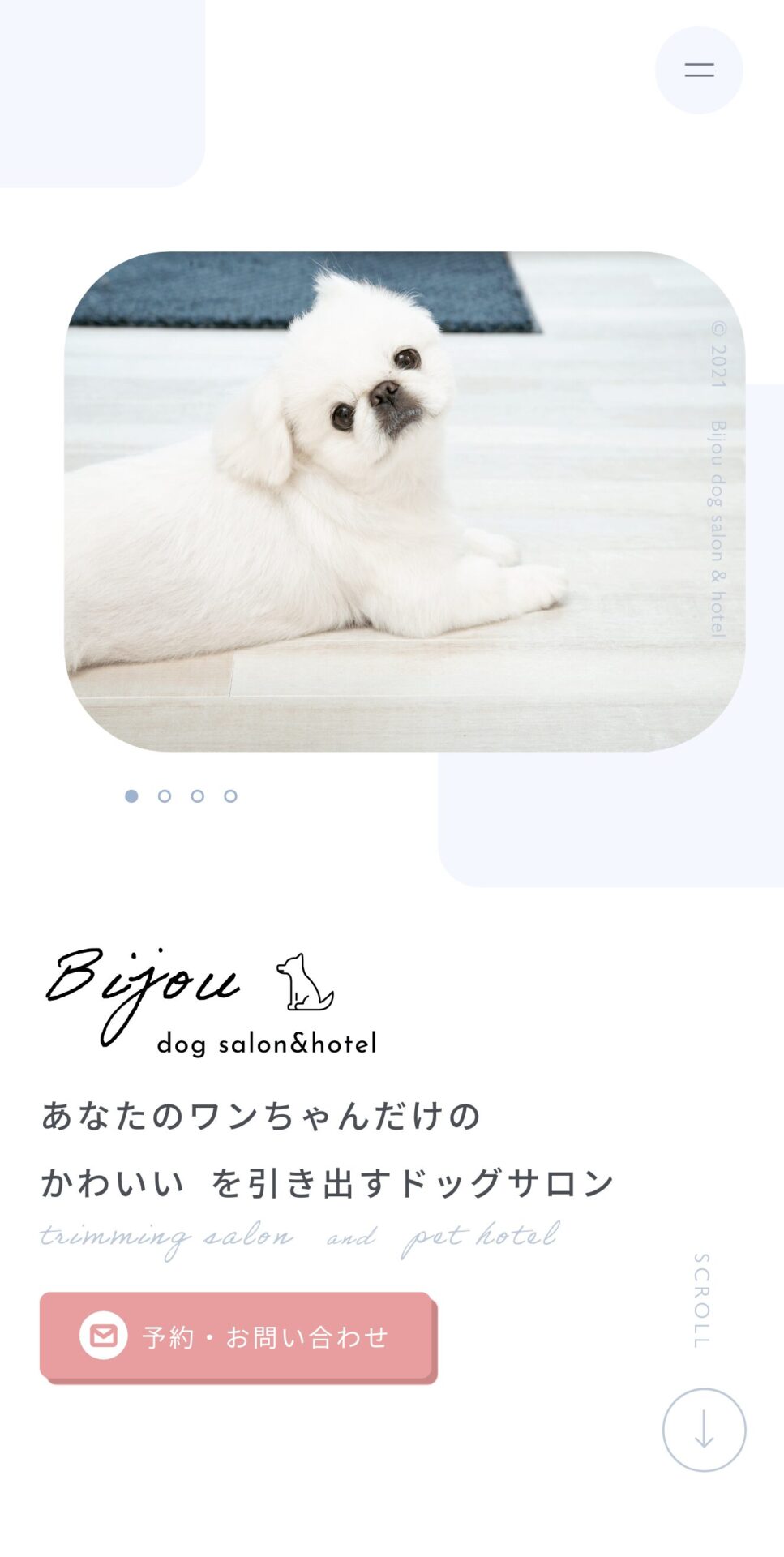Select the second slide indicator dot
This screenshot has width=784, height=1557.
[165, 796]
